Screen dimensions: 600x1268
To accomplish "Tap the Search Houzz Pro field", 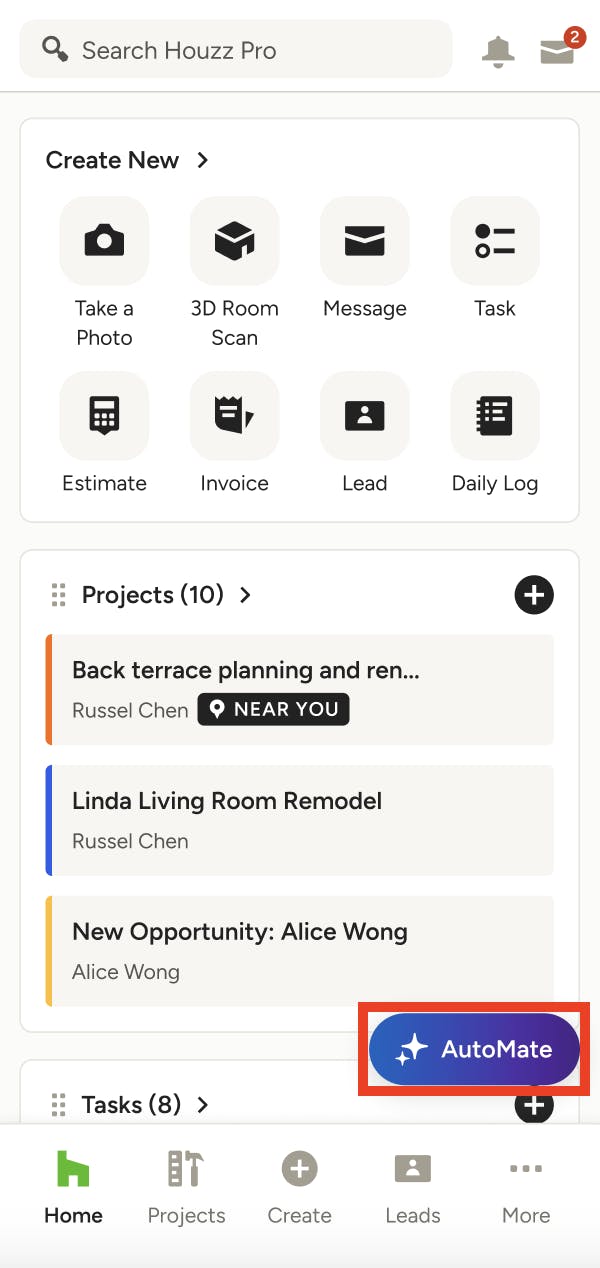I will tap(236, 50).
